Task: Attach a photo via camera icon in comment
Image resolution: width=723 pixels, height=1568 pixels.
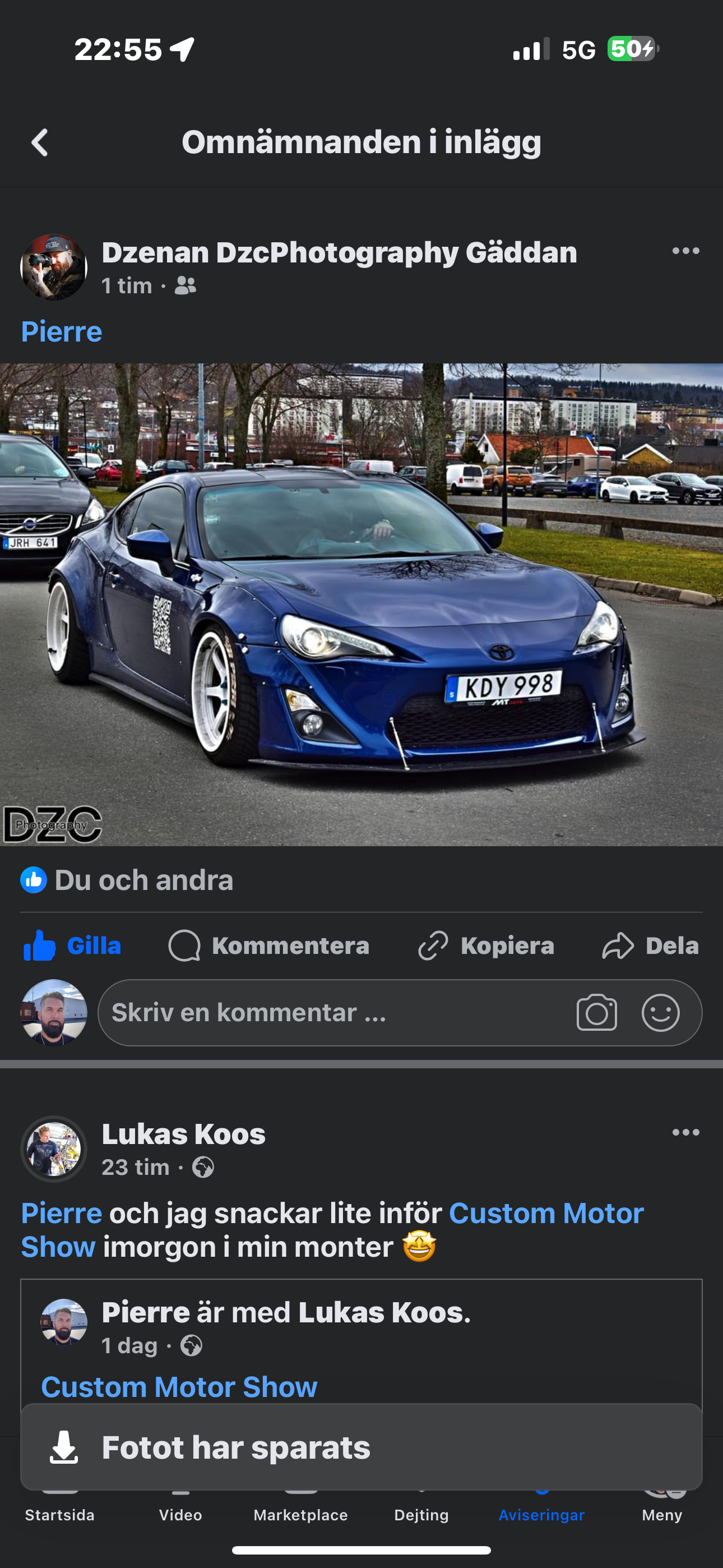Action: coord(596,1012)
